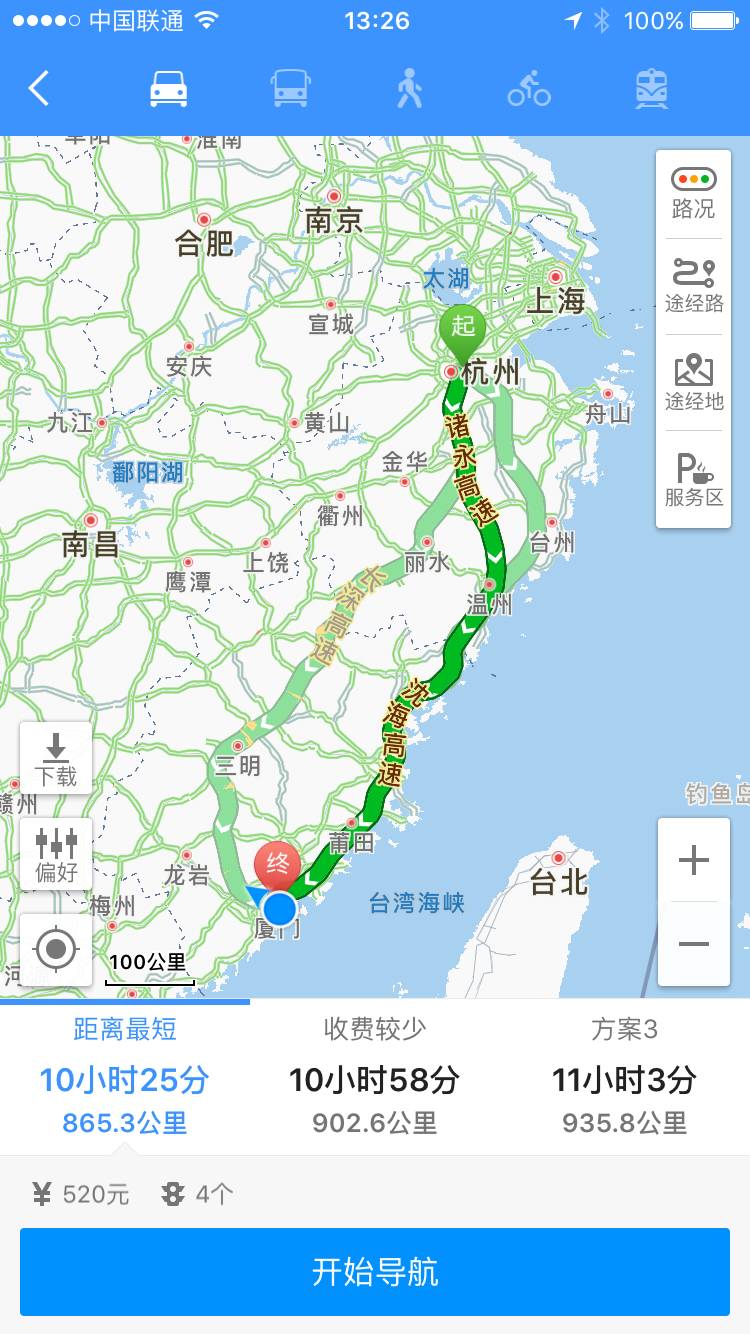Screen dimensions: 750x1334
Task: Open 途经地 waypoints option
Action: pos(693,382)
